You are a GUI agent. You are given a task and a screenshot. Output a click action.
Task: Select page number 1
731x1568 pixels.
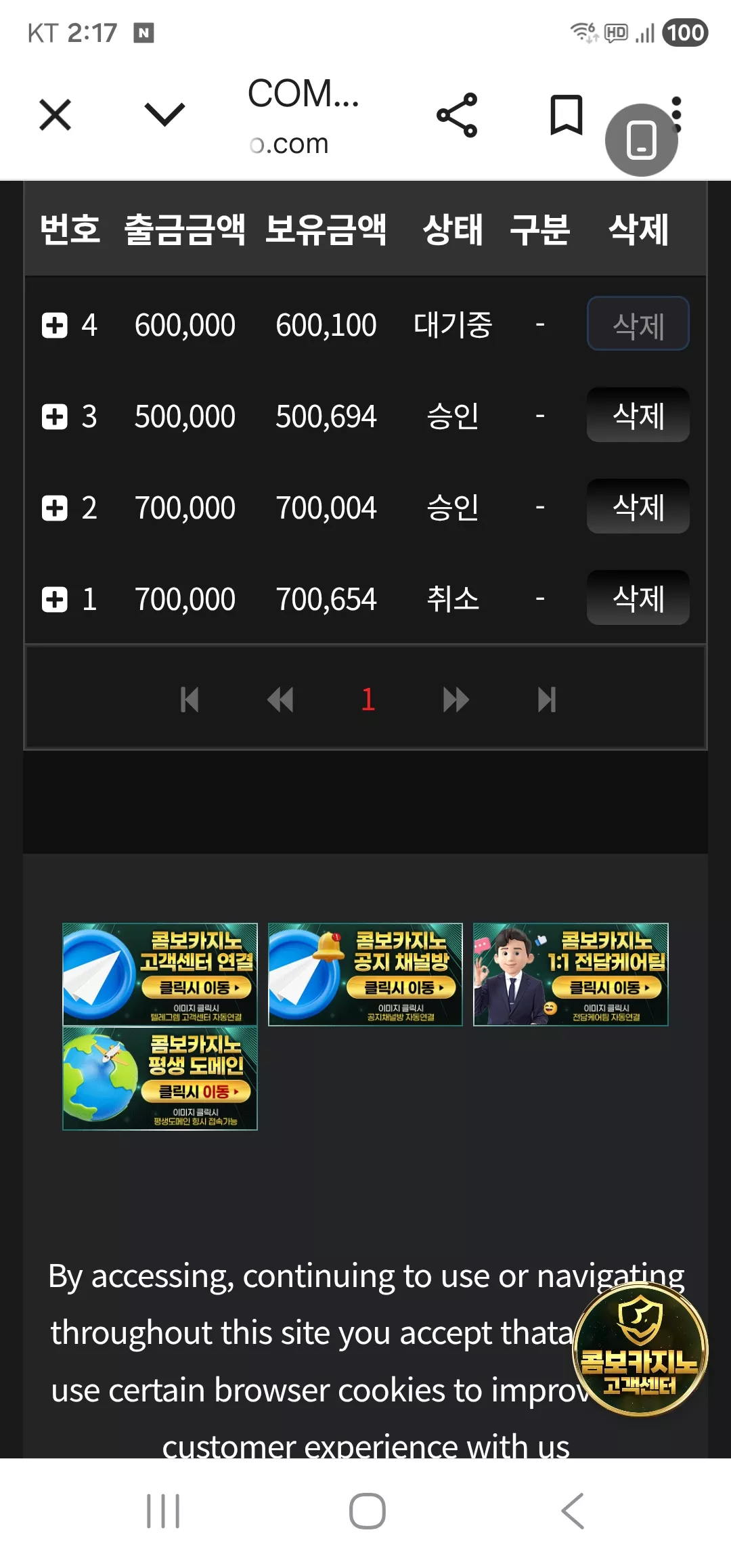(x=368, y=699)
